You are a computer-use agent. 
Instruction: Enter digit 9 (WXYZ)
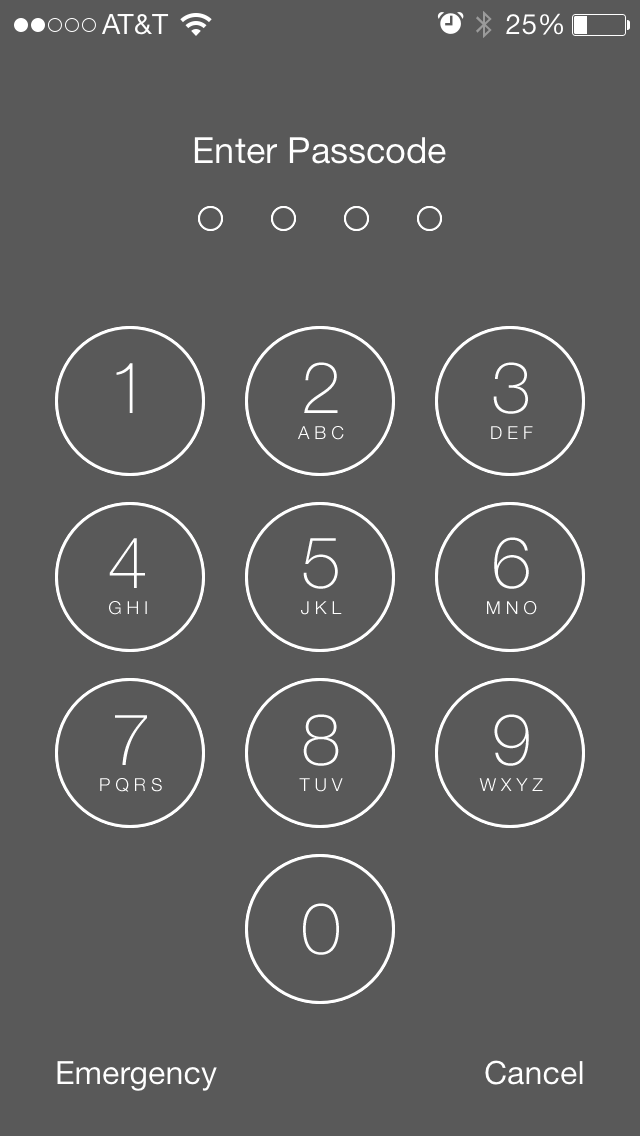click(x=510, y=753)
